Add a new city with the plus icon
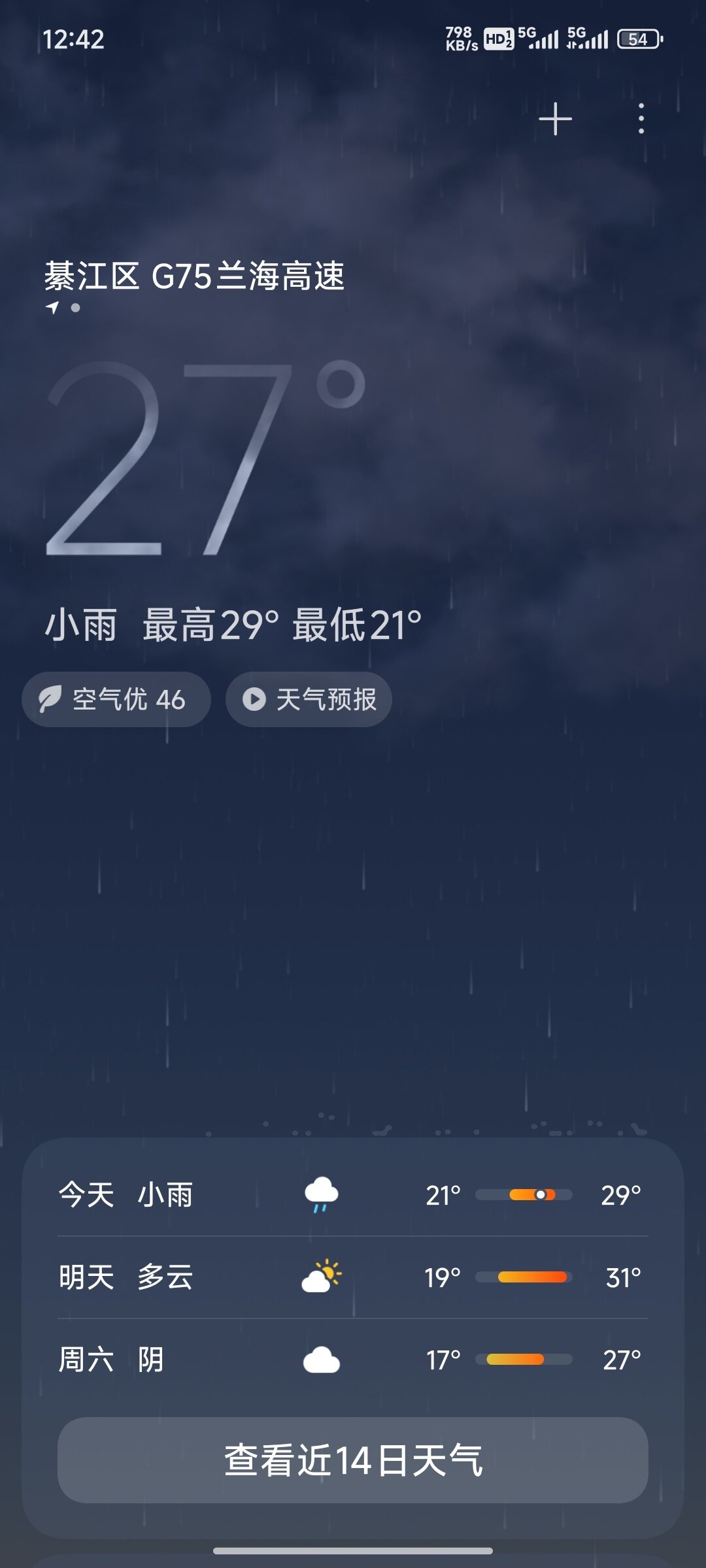Viewport: 706px width, 1568px height. 555,119
